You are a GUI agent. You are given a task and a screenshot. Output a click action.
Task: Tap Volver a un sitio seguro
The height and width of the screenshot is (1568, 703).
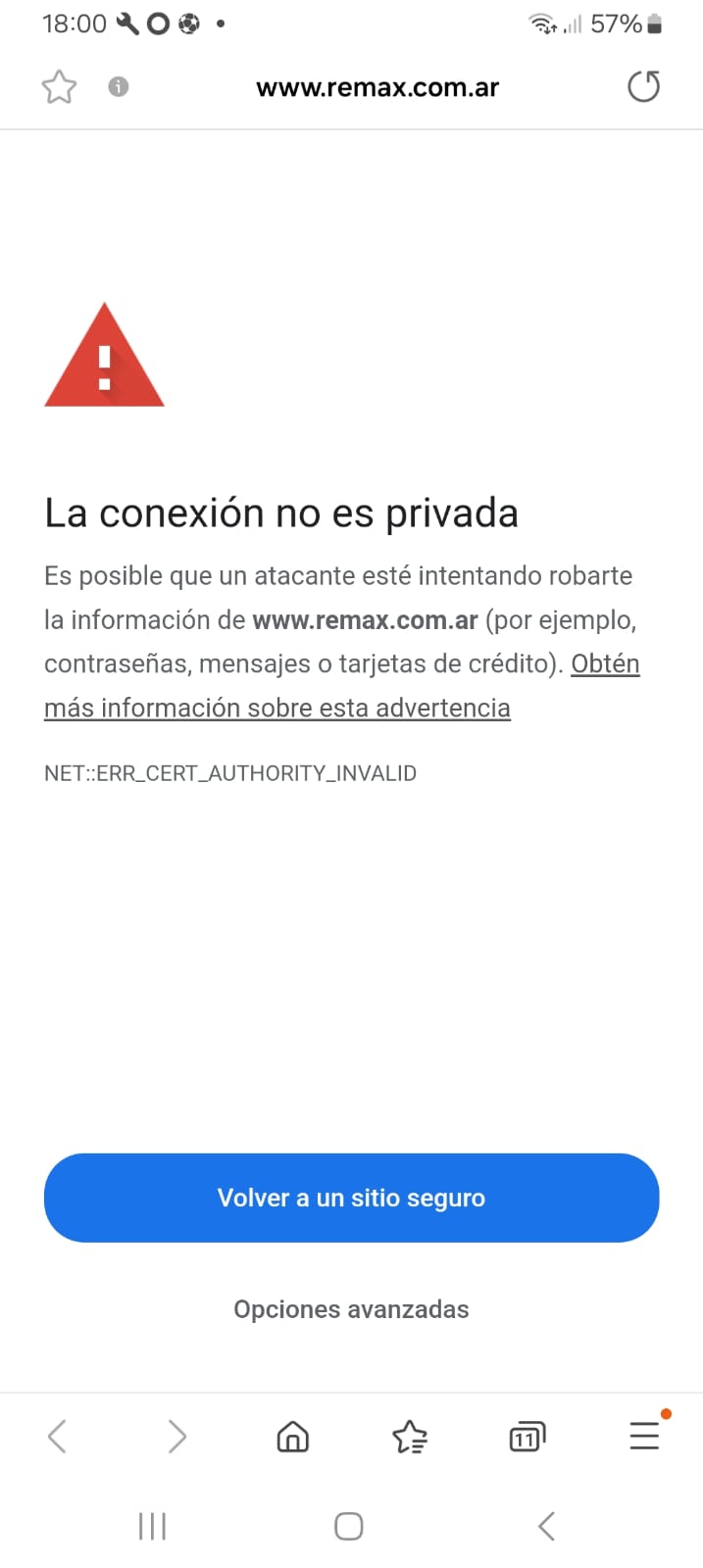pyautogui.click(x=351, y=1198)
